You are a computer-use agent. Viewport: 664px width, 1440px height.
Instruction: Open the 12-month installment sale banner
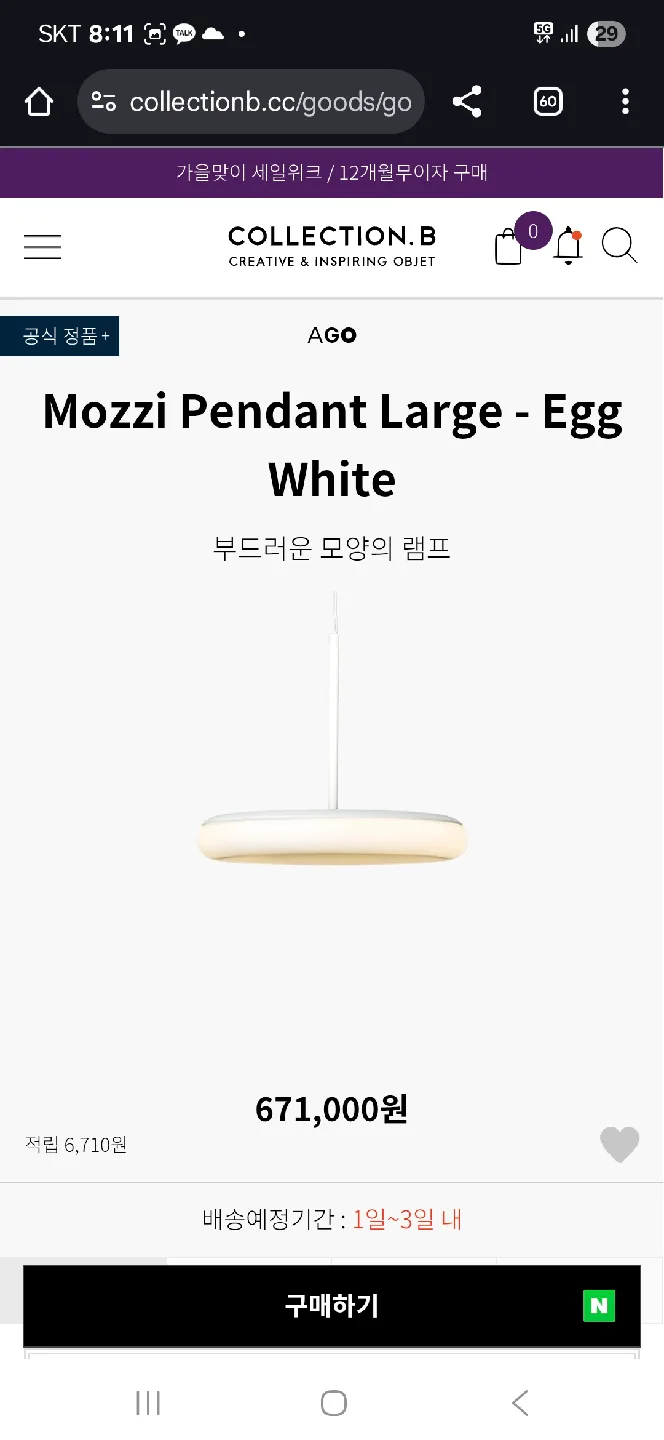pos(332,172)
